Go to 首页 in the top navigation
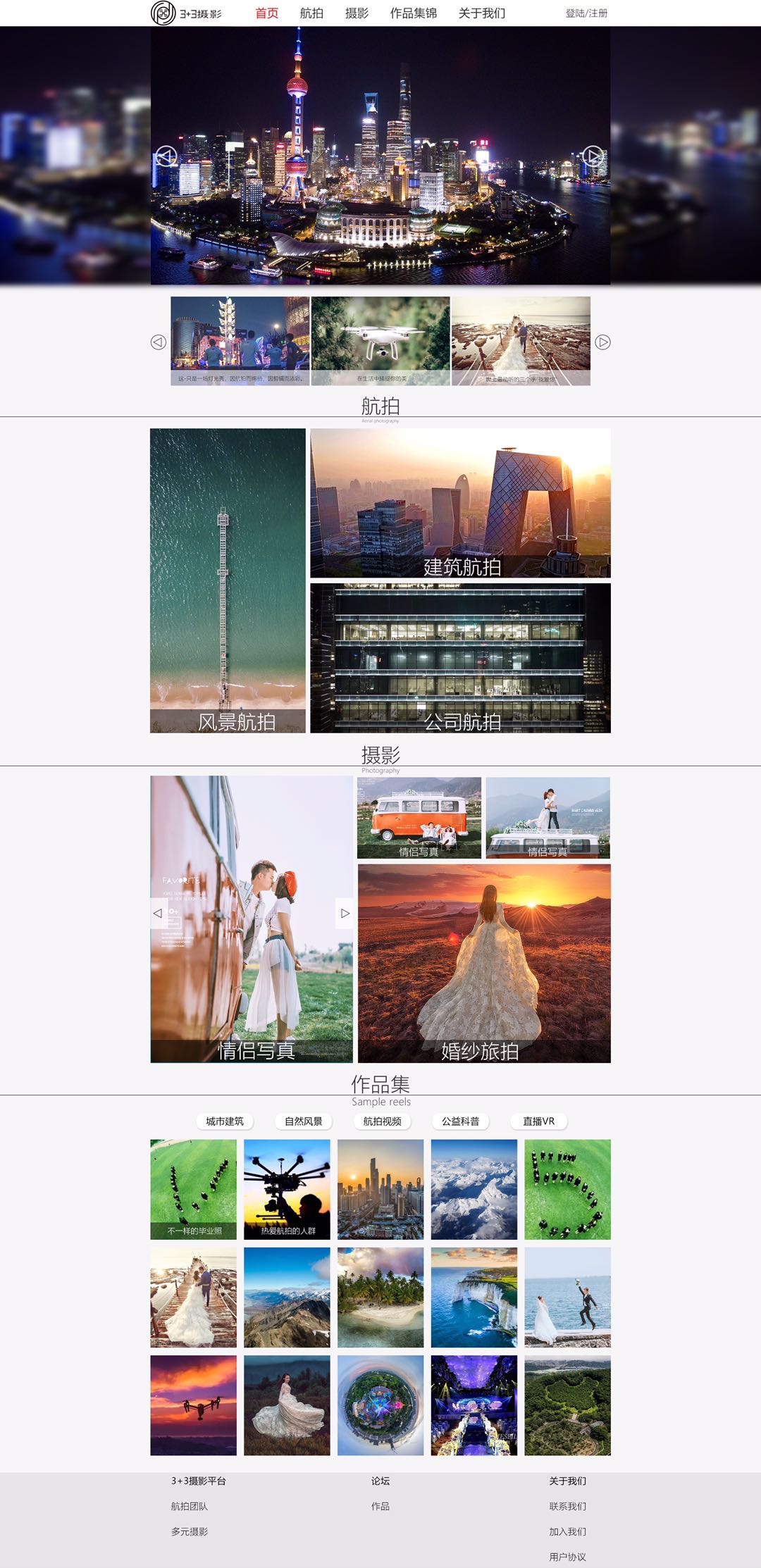 (266, 13)
